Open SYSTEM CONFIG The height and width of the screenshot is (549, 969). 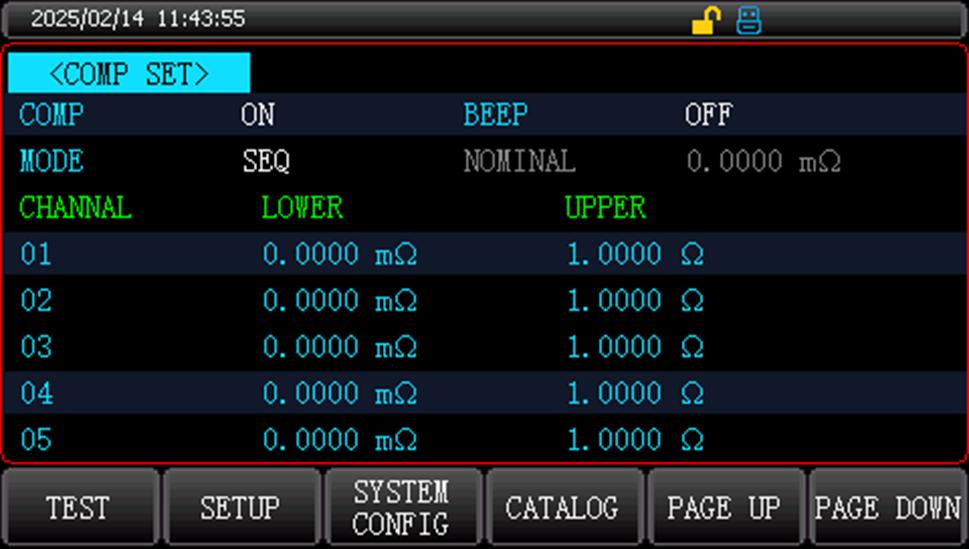(x=401, y=508)
